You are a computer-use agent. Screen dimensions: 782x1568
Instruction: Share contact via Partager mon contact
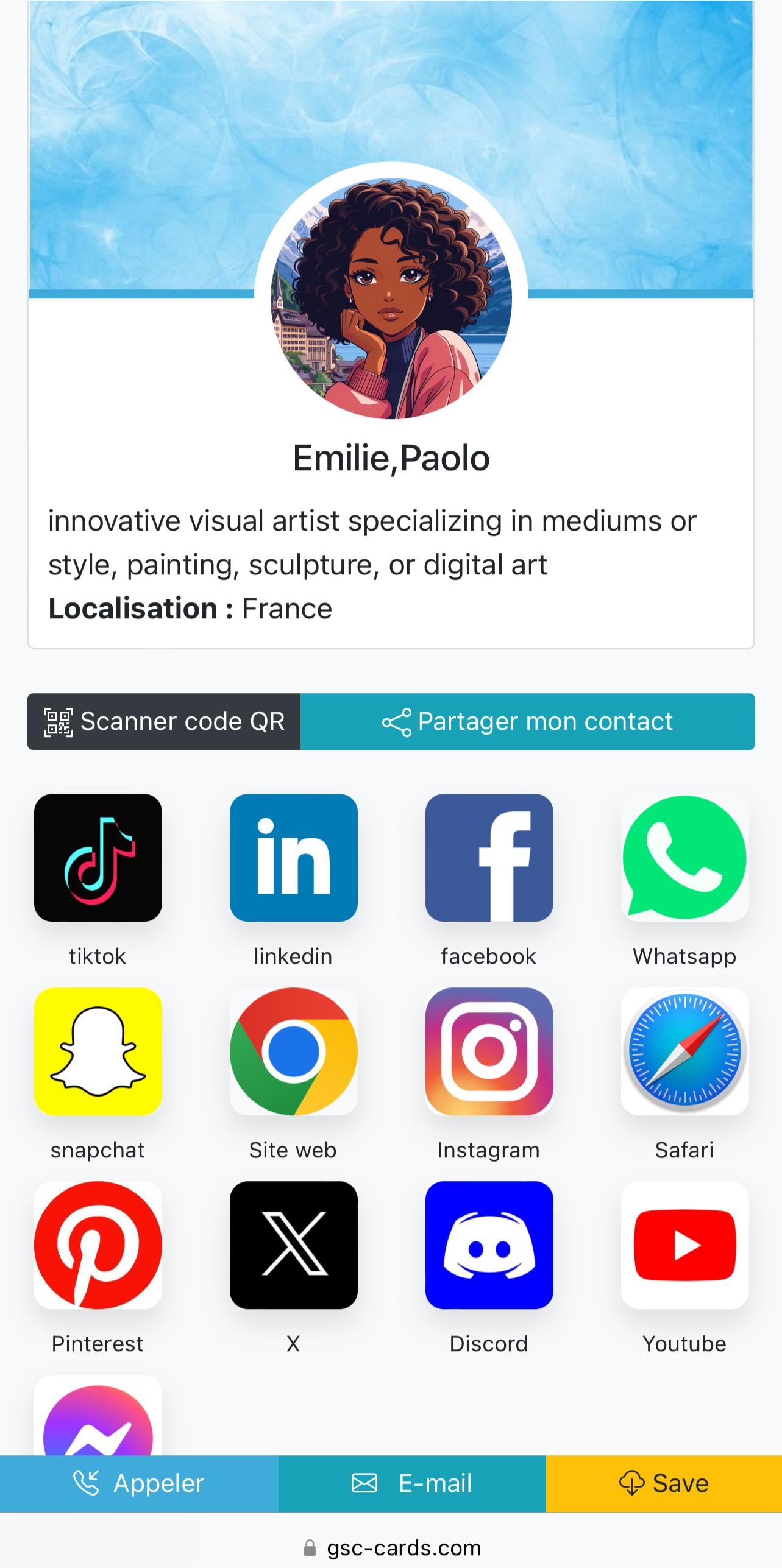tap(527, 721)
